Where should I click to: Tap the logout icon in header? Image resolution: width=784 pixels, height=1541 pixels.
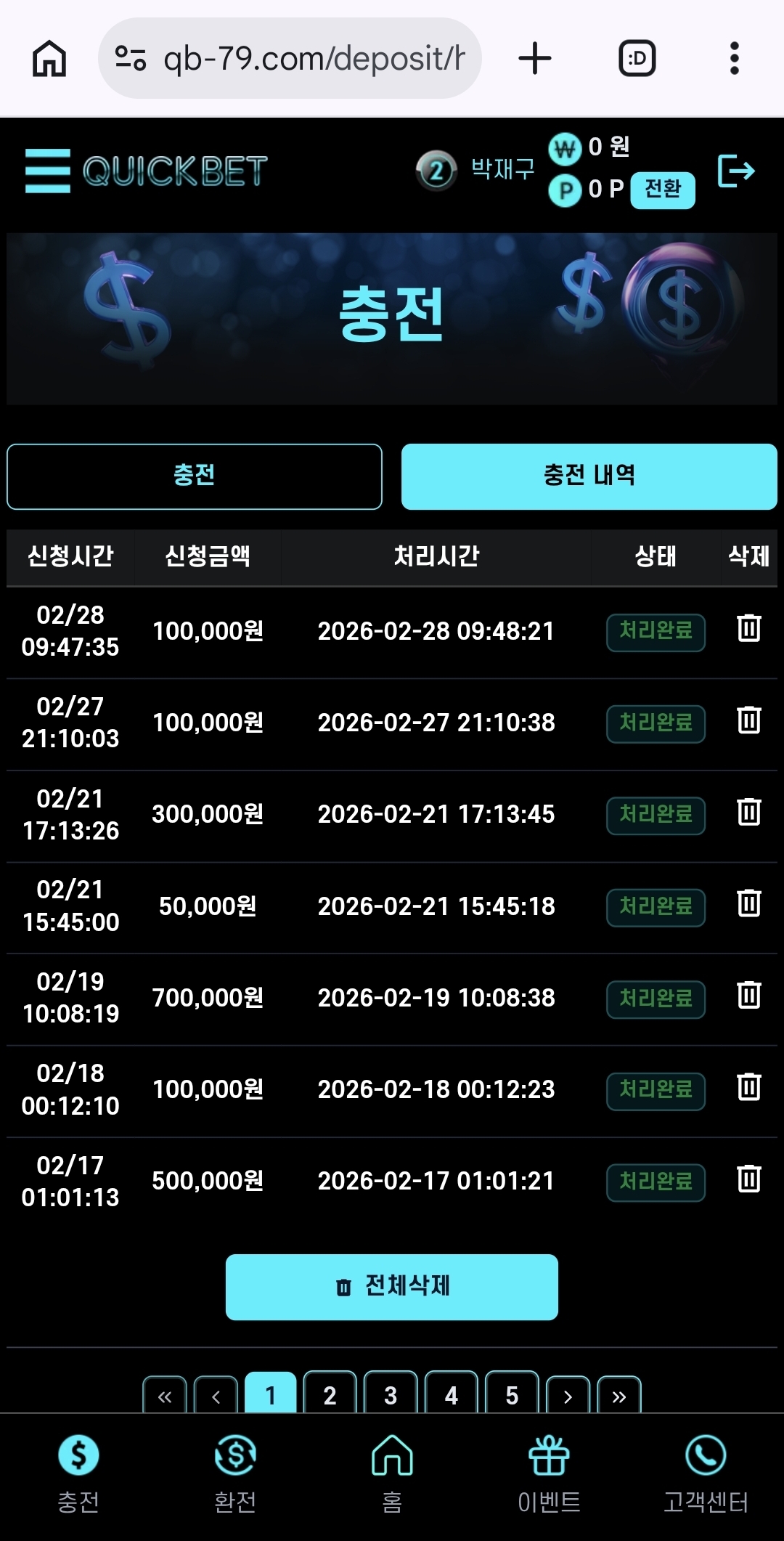coord(736,171)
